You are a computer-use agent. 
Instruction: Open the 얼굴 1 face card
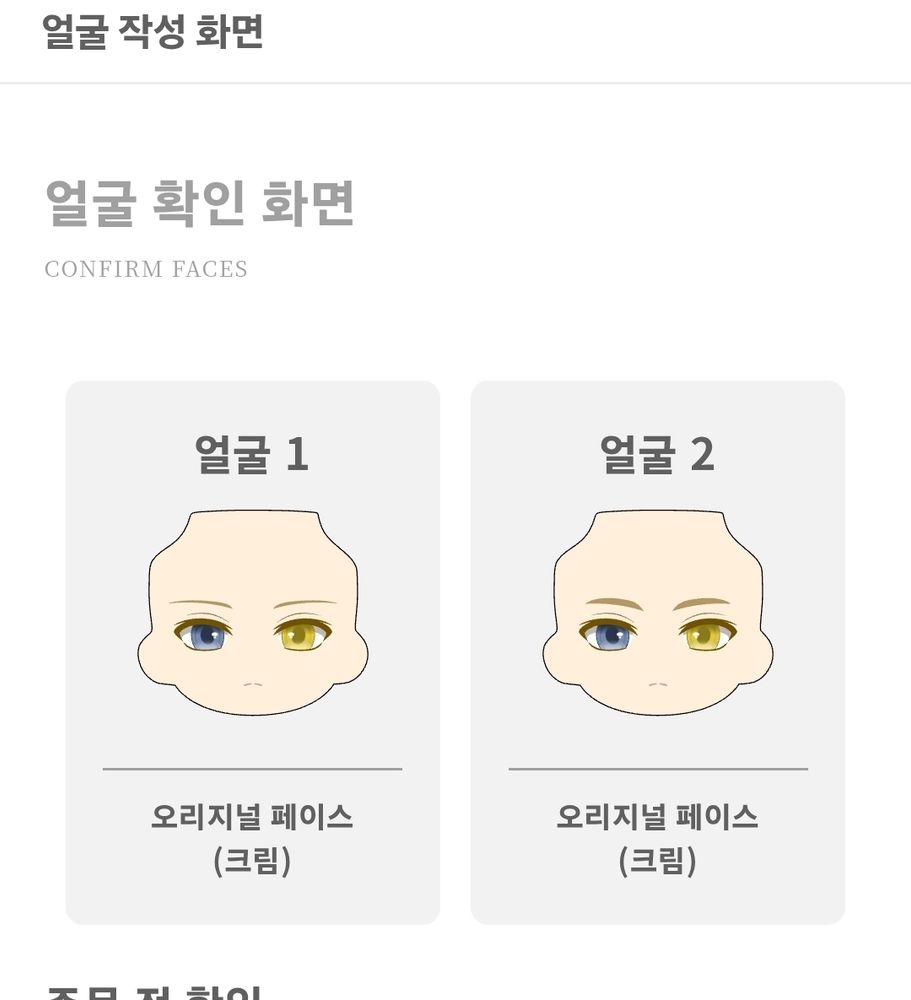[x=252, y=651]
